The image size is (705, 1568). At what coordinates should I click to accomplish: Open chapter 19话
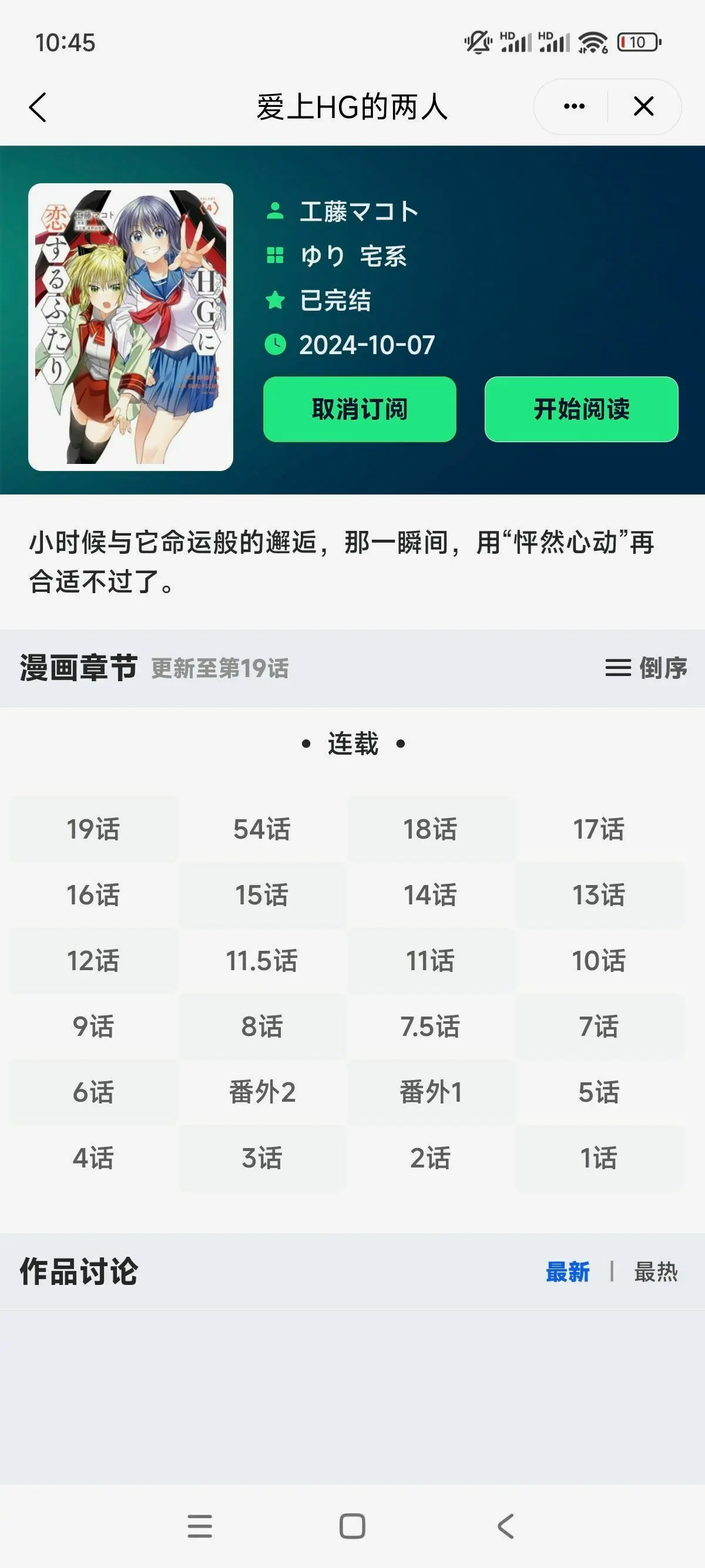(x=93, y=829)
